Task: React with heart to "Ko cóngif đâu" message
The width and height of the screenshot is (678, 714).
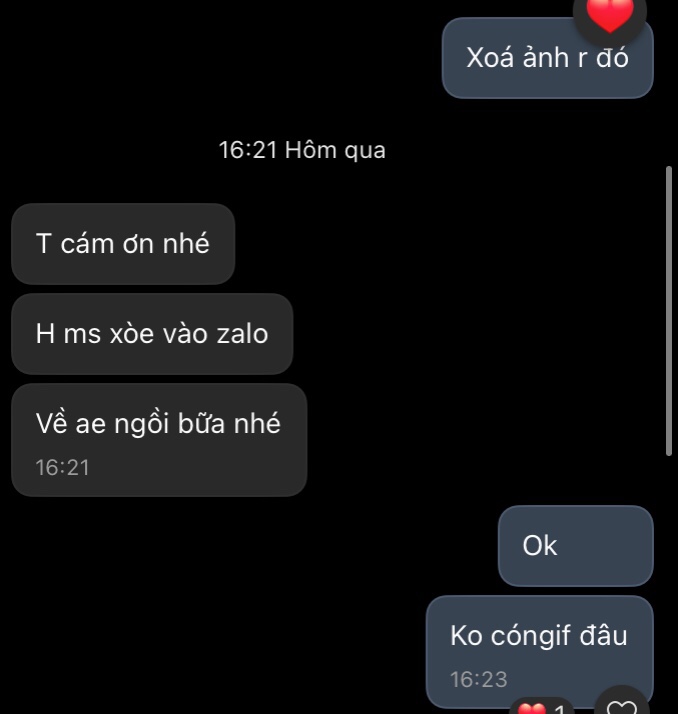Action: (x=622, y=705)
